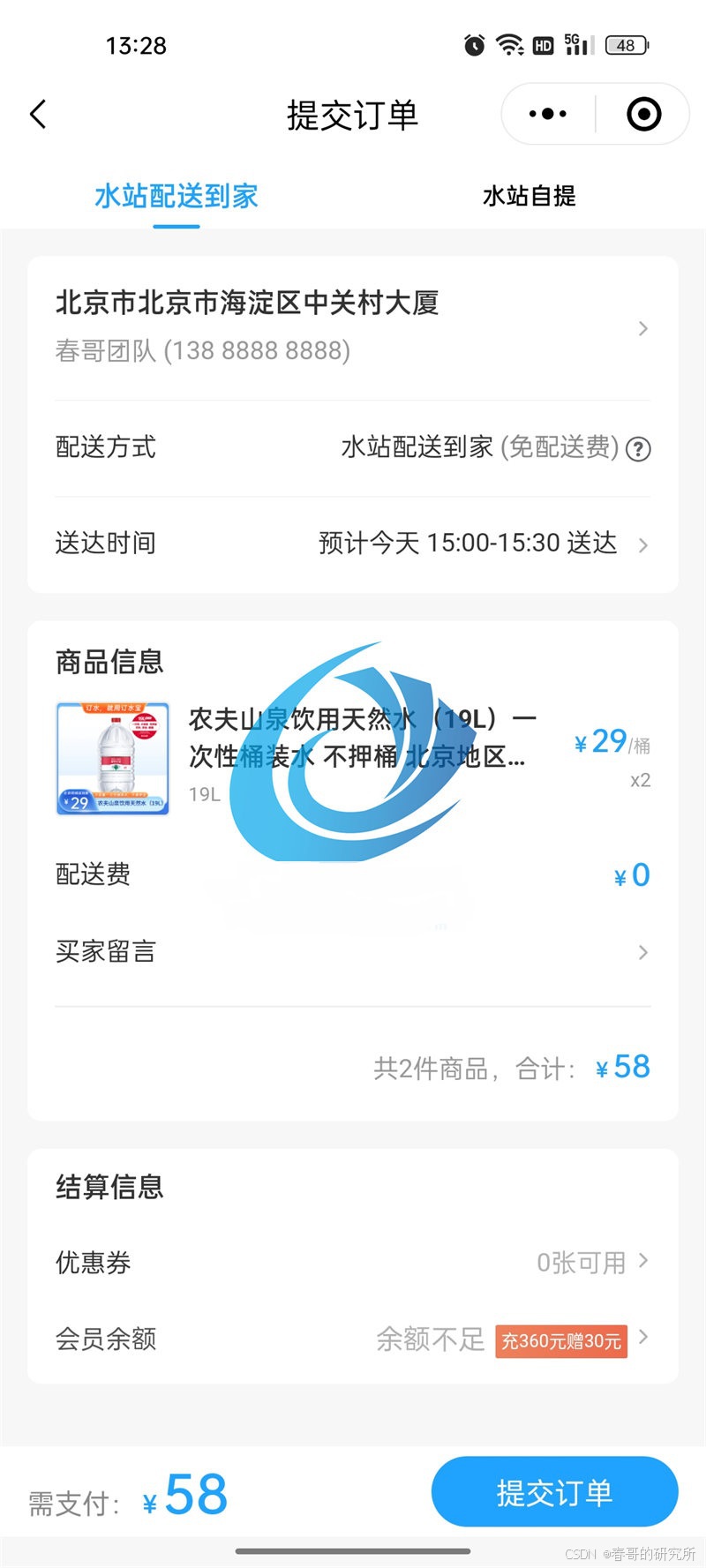706x1568 pixels.
Task: Pick a different 送达时间 delivery slot
Action: (x=353, y=544)
